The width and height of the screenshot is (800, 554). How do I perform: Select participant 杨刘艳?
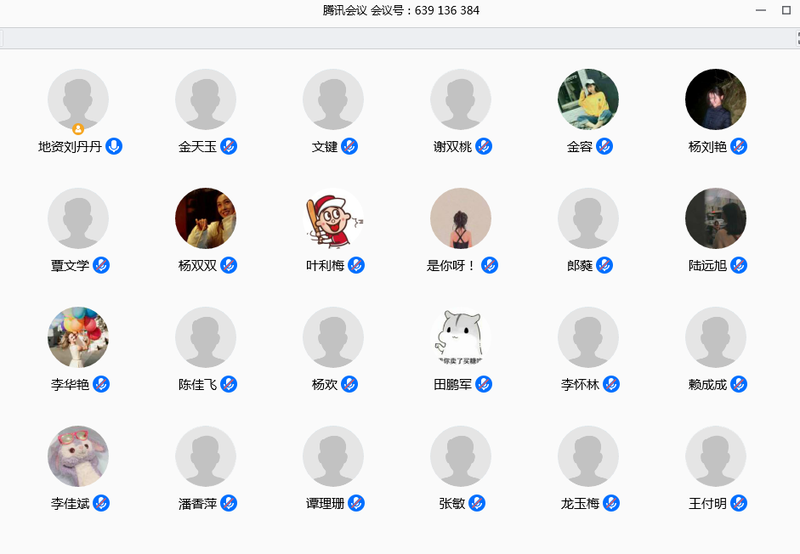point(716,100)
